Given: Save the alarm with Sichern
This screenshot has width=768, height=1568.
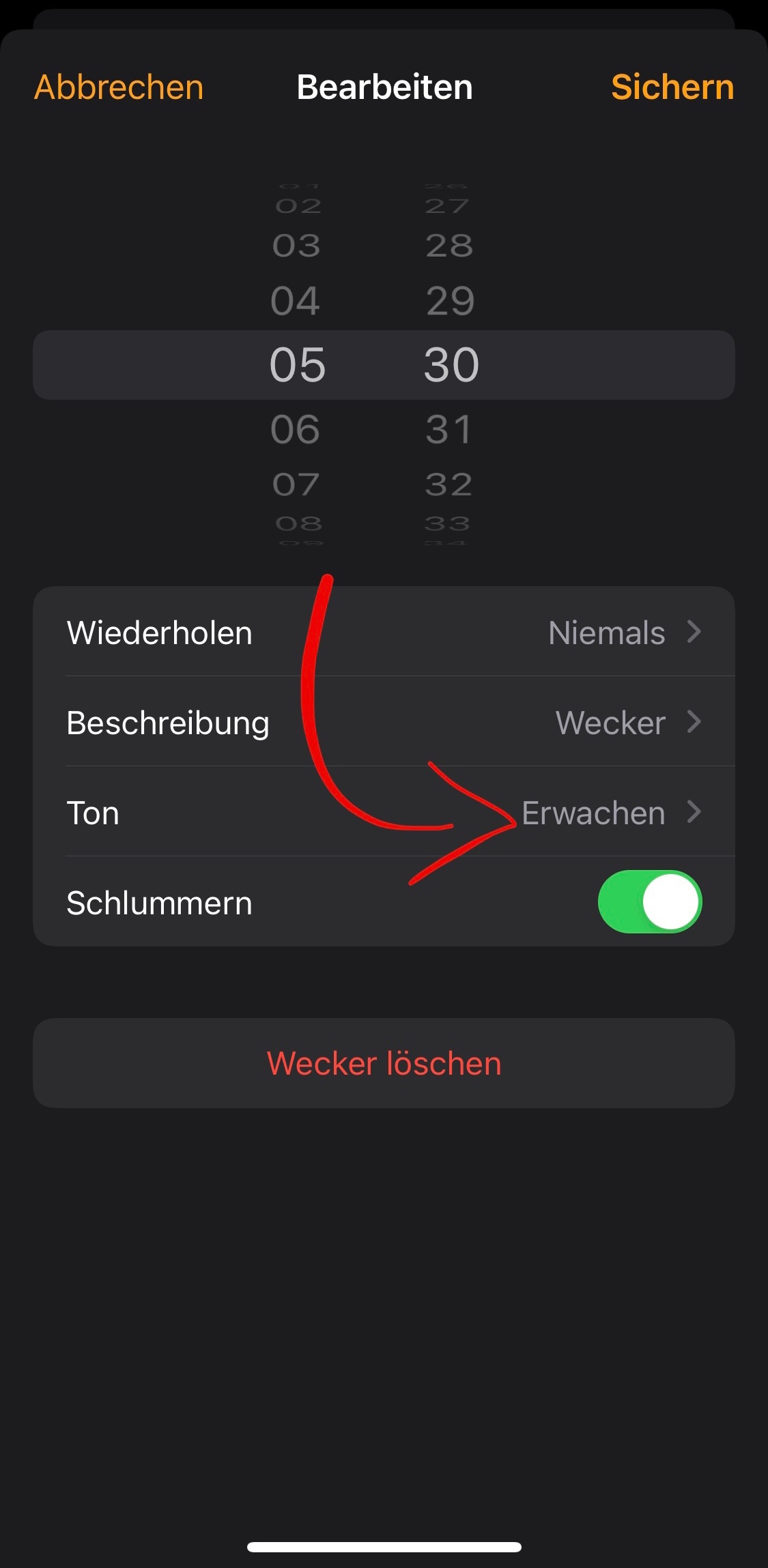Looking at the screenshot, I should pyautogui.click(x=672, y=87).
